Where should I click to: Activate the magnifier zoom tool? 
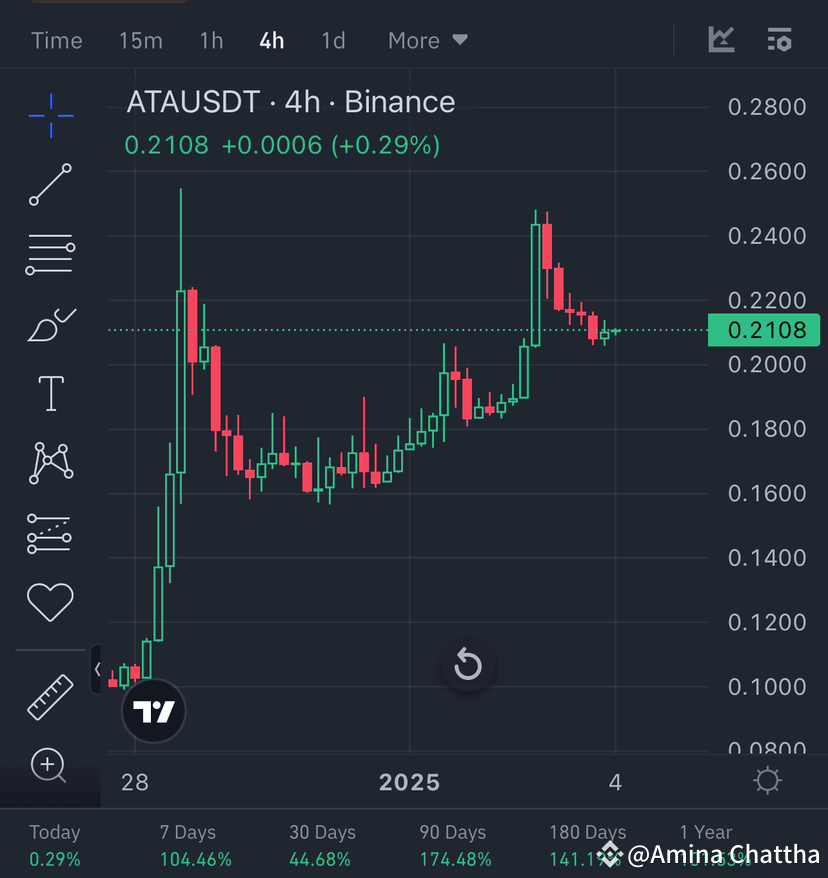[45, 766]
